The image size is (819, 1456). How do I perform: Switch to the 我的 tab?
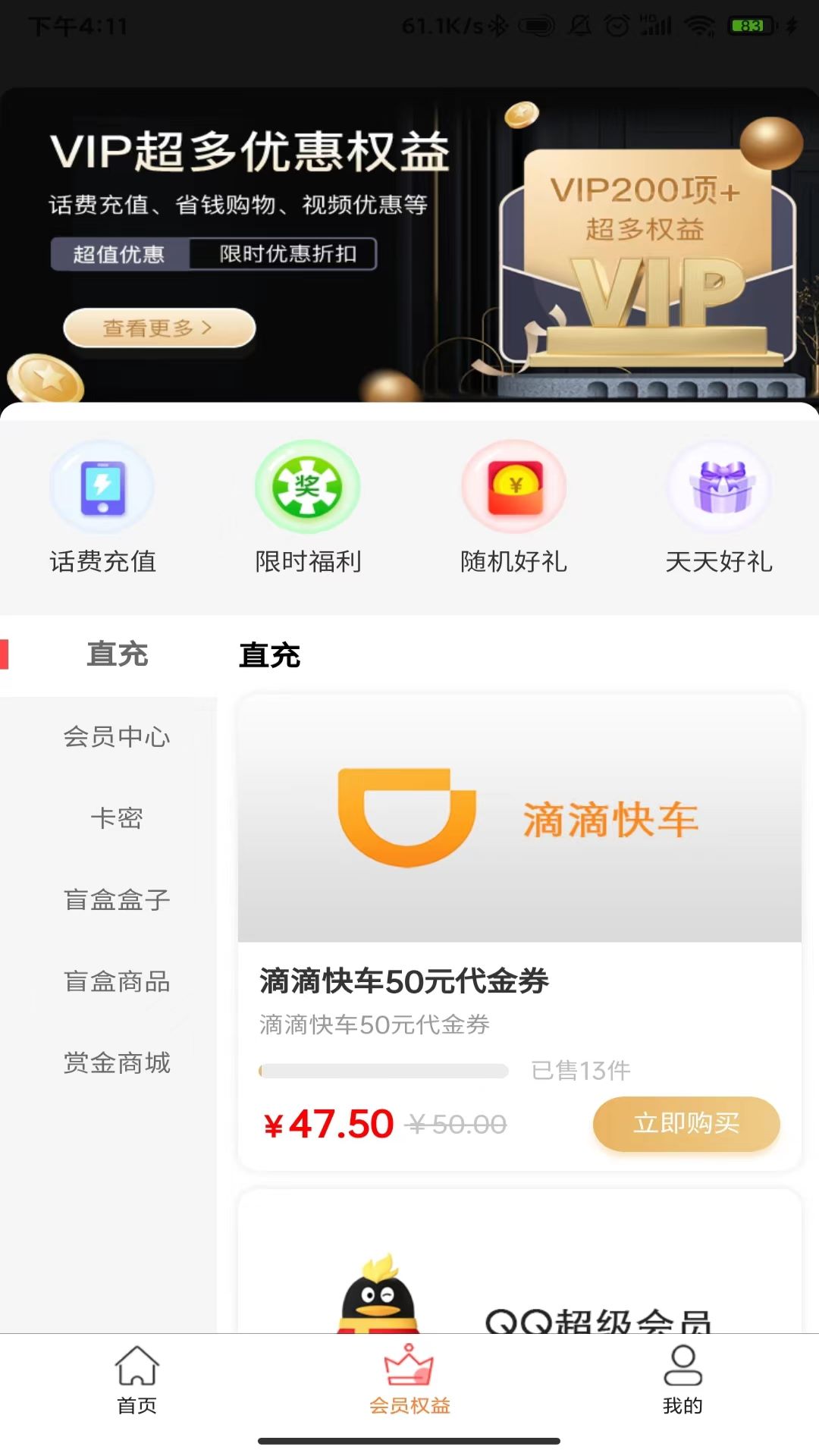682,1380
